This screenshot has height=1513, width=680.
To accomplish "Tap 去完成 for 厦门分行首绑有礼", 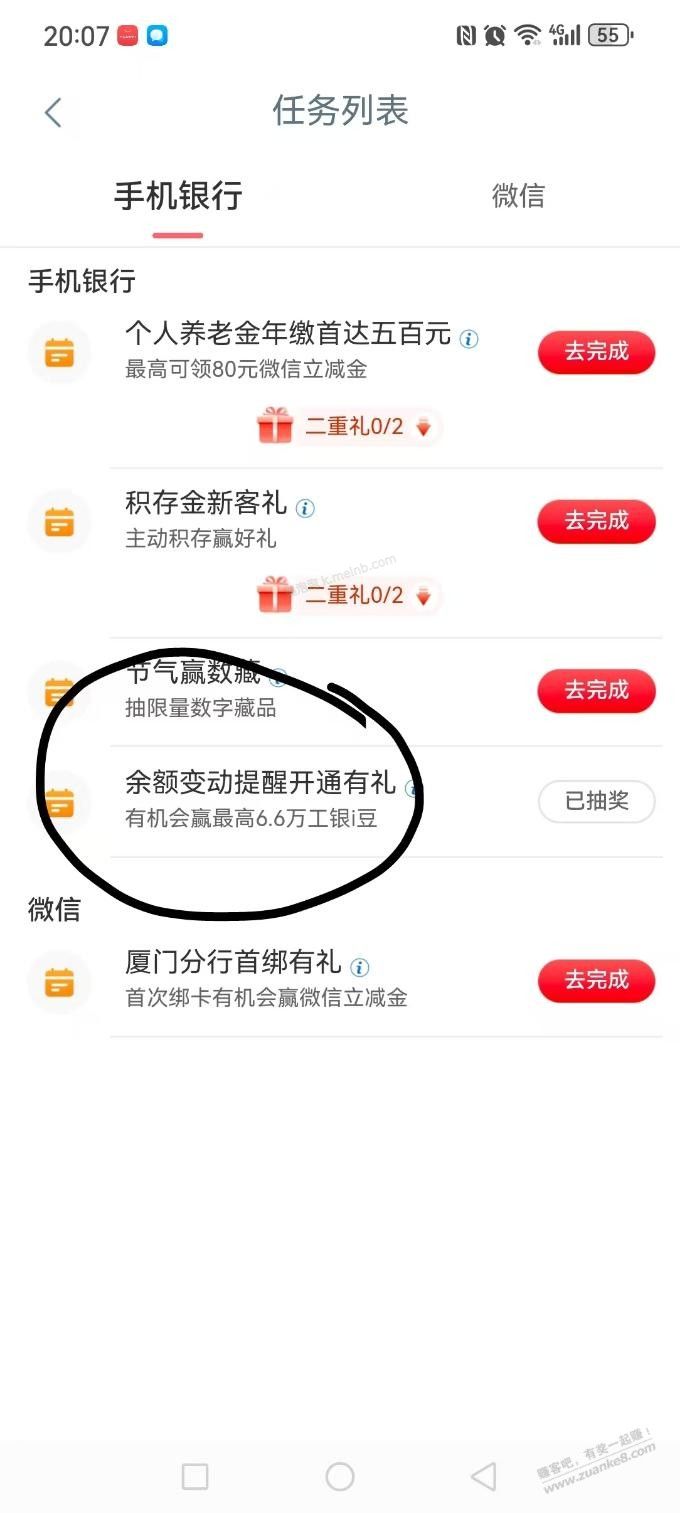I will 596,980.
